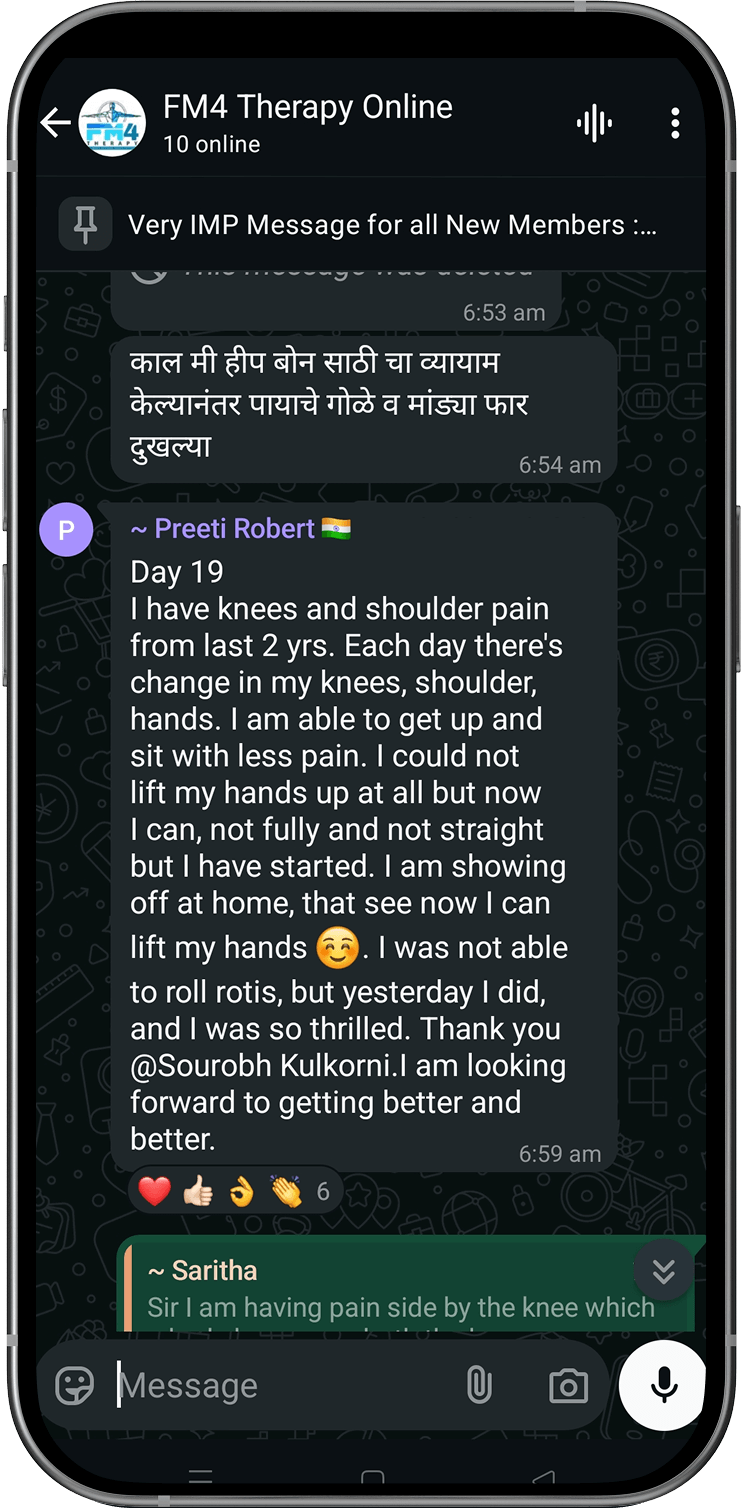Viewport: 741px width, 1508px height.
Task: Open the pinned Very IMP Message
Action: (x=391, y=225)
